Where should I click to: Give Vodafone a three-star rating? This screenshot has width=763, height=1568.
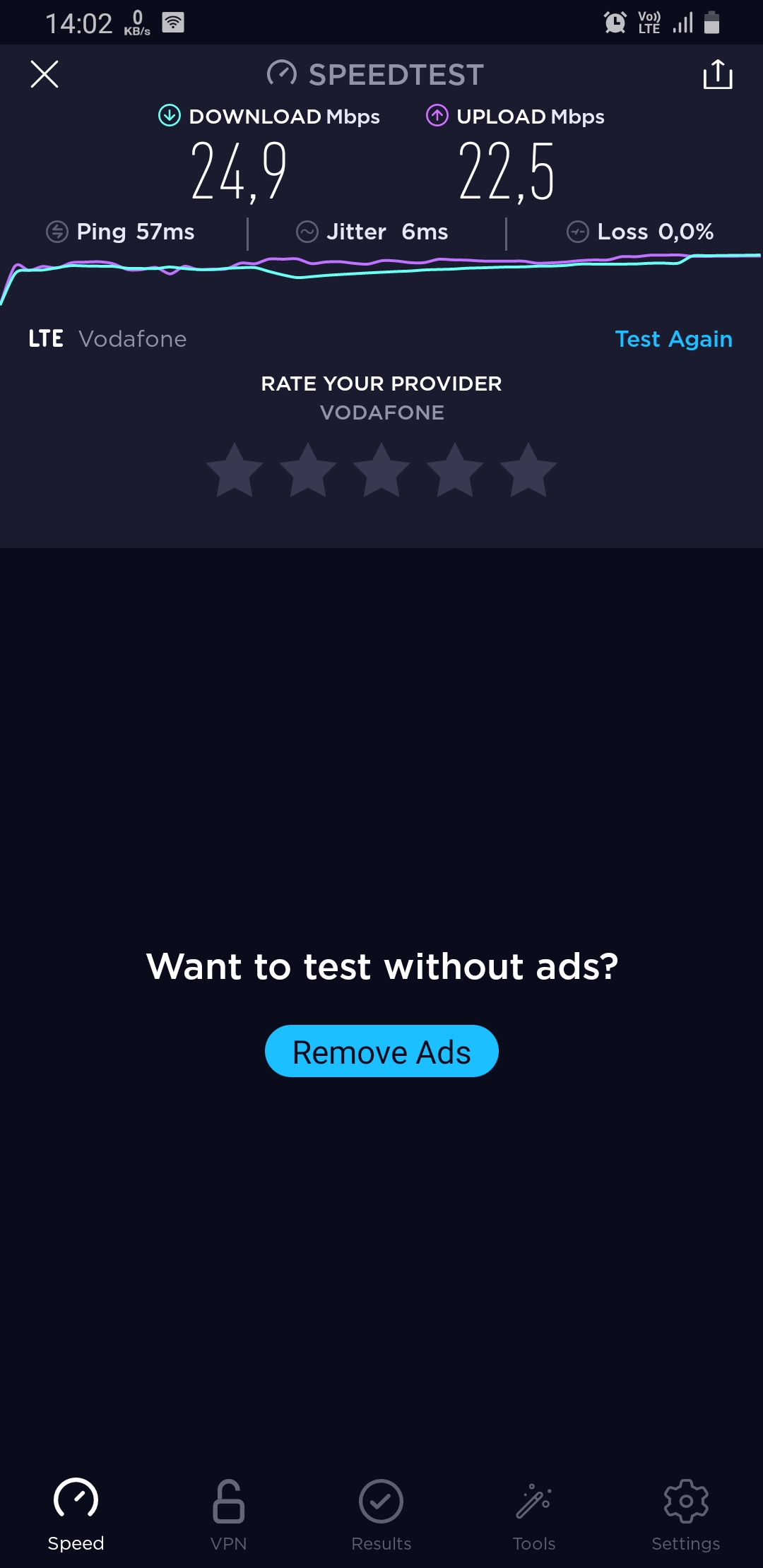point(381,470)
